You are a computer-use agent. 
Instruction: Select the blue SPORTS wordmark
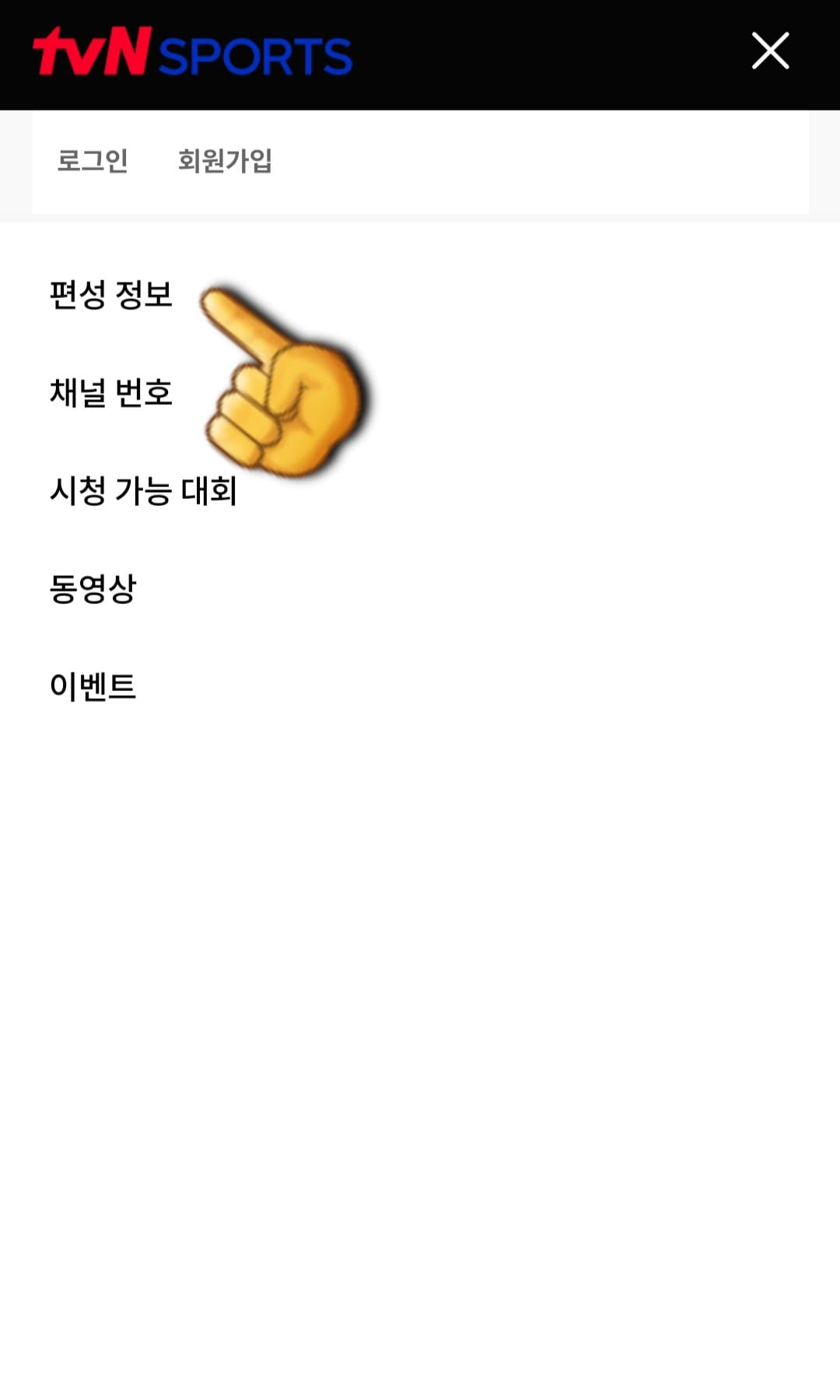pos(257,51)
